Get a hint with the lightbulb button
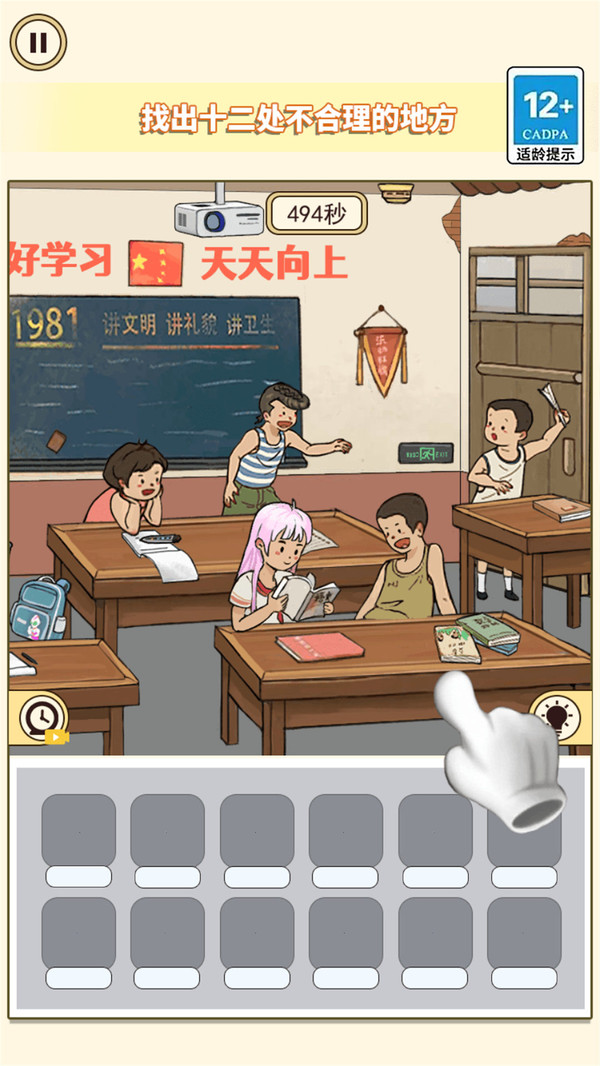Viewport: 600px width, 1066px height. pos(557,716)
